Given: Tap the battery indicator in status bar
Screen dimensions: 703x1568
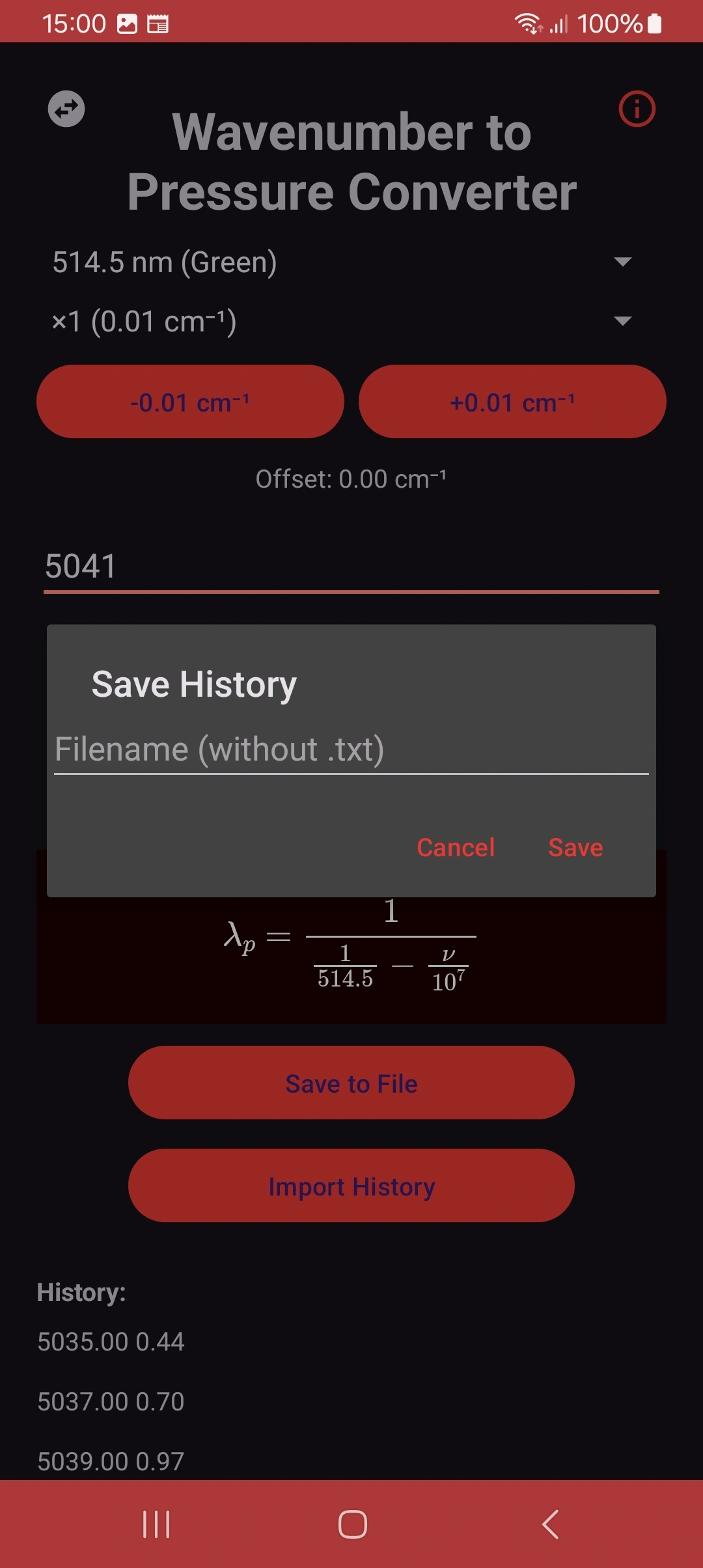Looking at the screenshot, I should [x=654, y=23].
